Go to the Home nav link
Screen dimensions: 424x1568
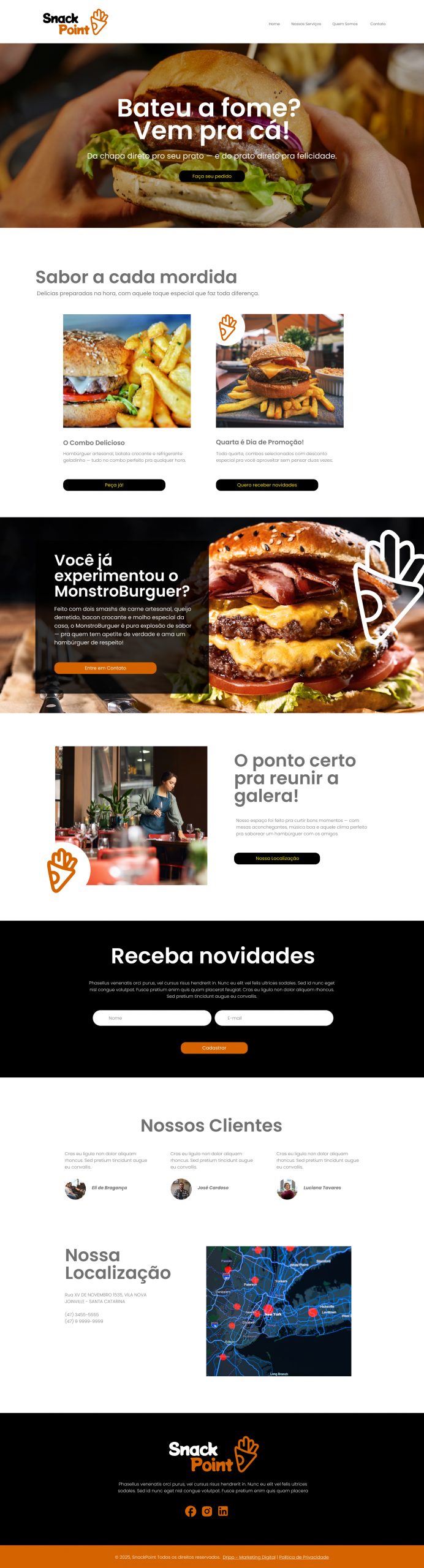point(274,24)
